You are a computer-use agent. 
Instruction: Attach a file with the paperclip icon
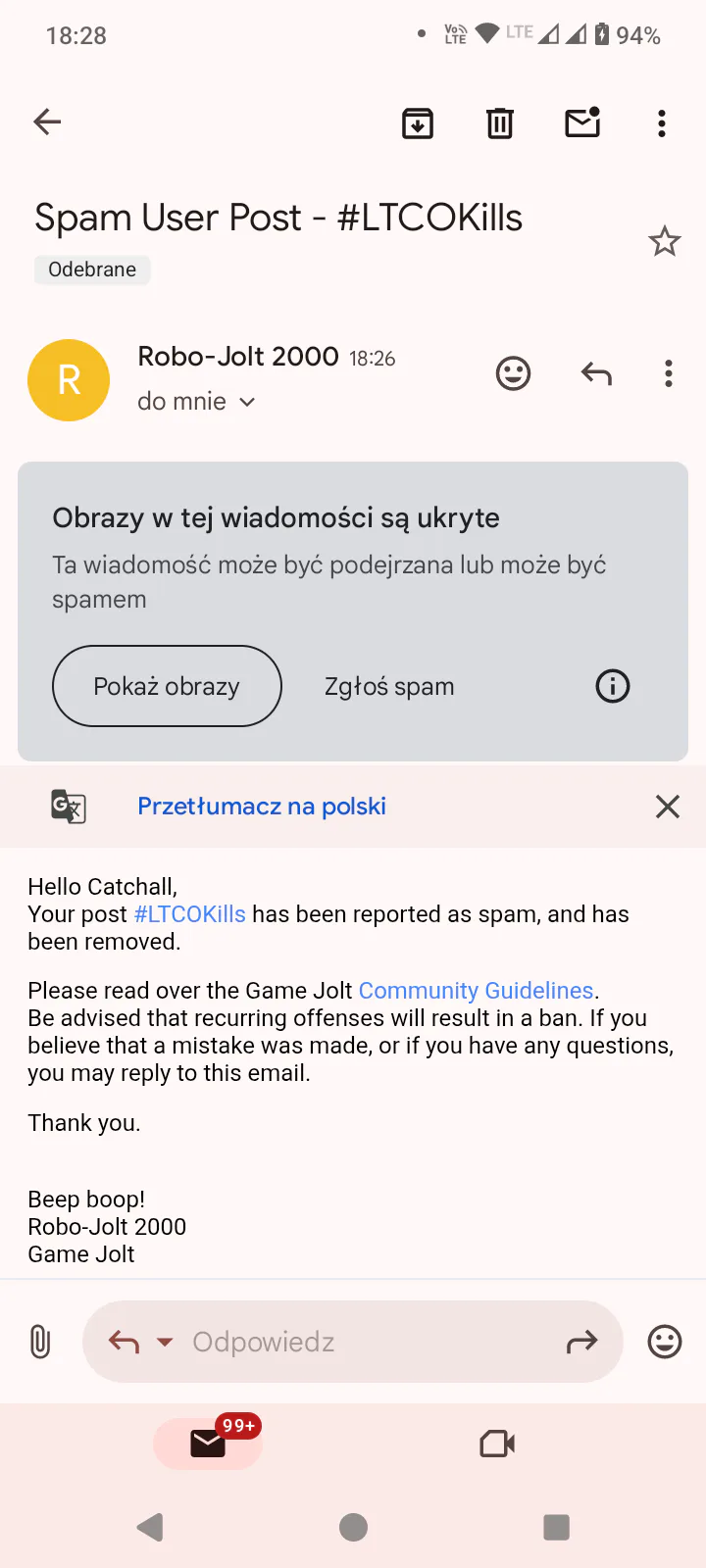coord(40,1342)
